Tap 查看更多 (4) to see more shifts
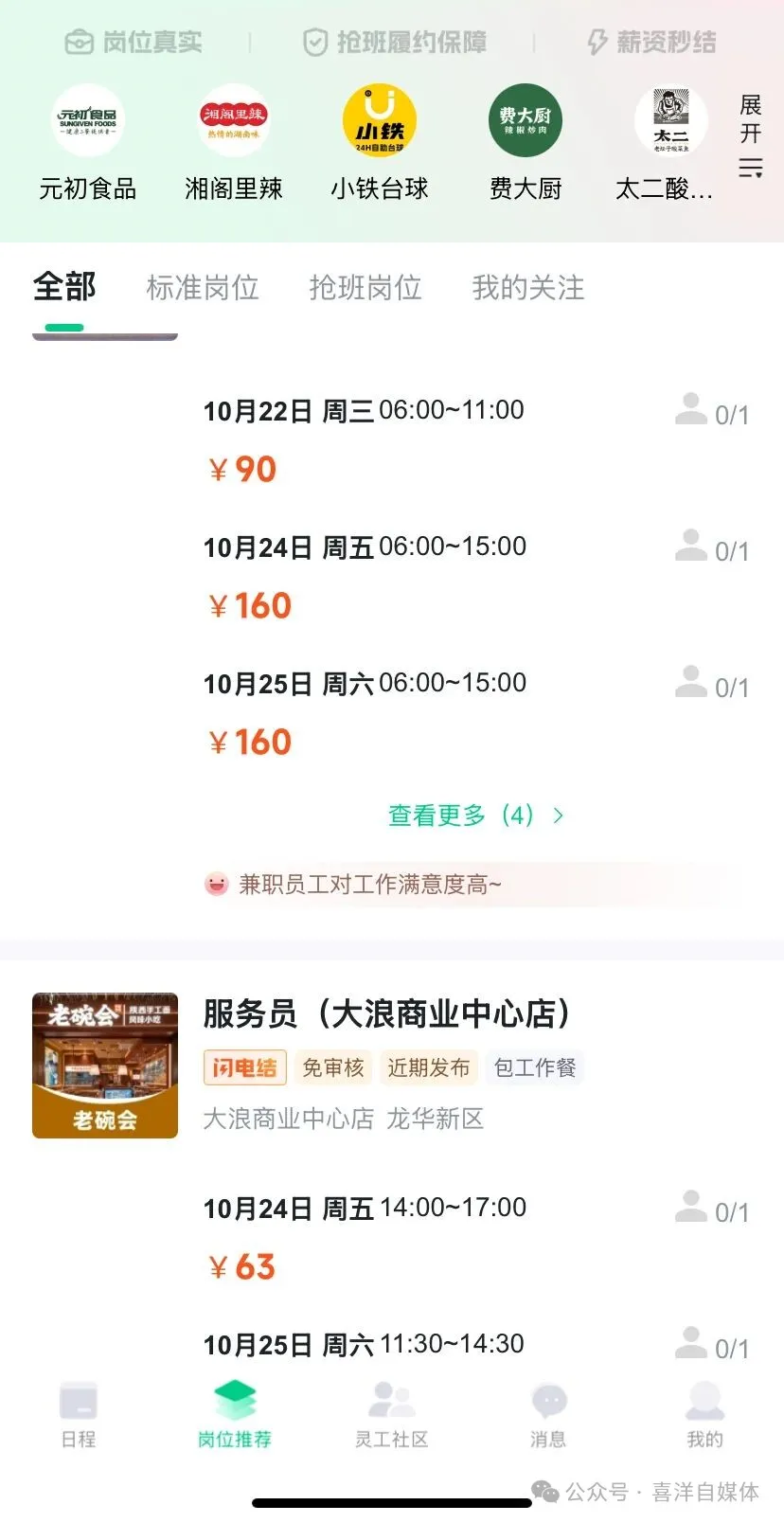 tap(475, 815)
